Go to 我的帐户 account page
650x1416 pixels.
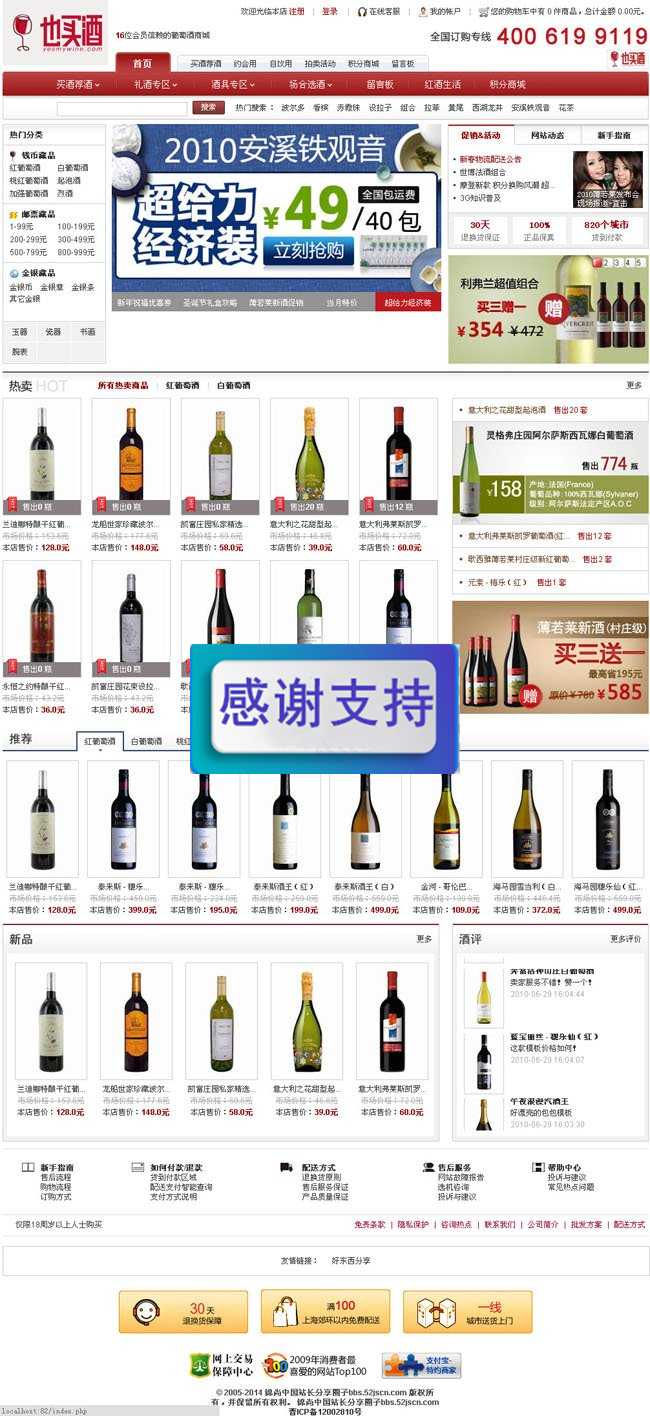pyautogui.click(x=440, y=11)
